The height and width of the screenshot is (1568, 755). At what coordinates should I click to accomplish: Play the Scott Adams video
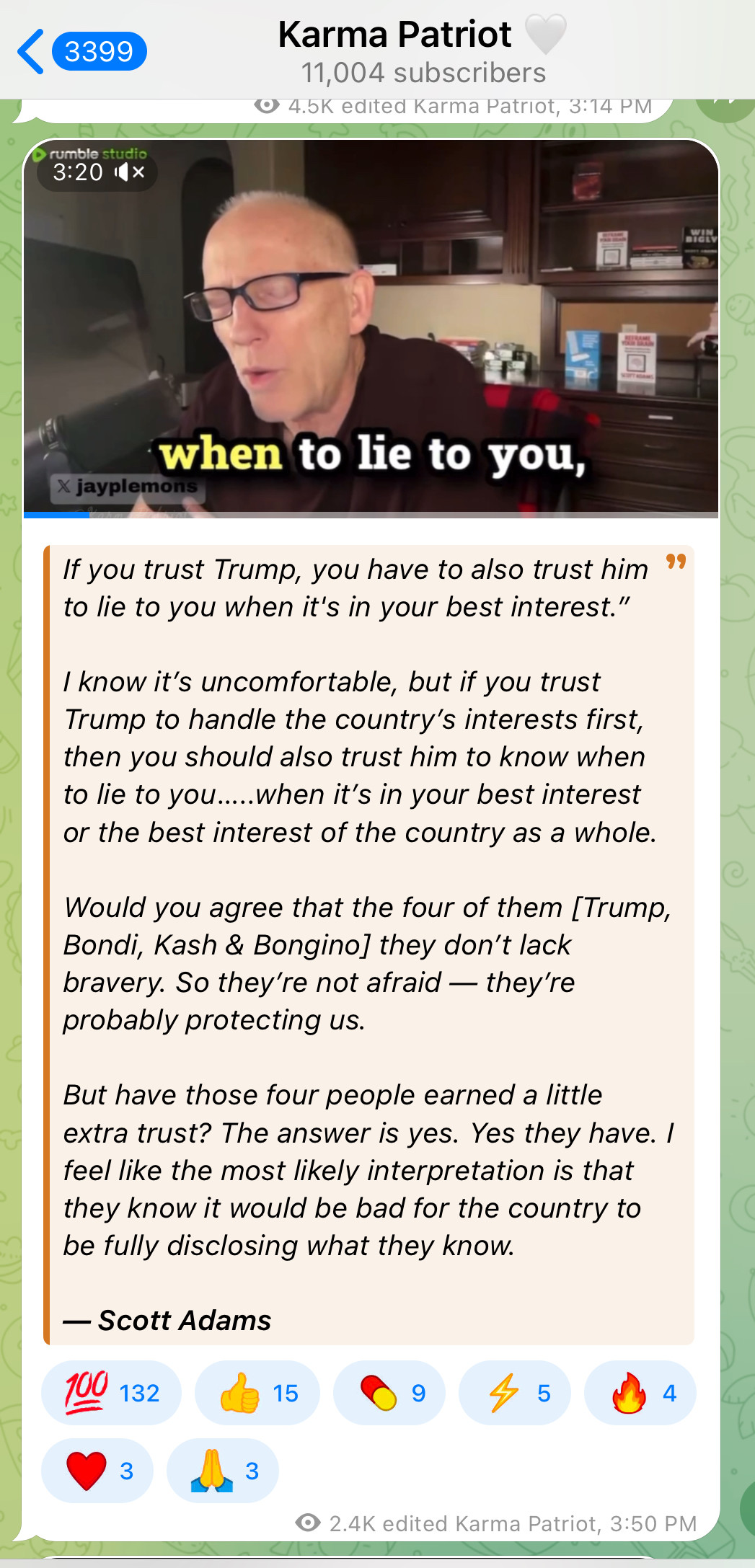coord(371,328)
